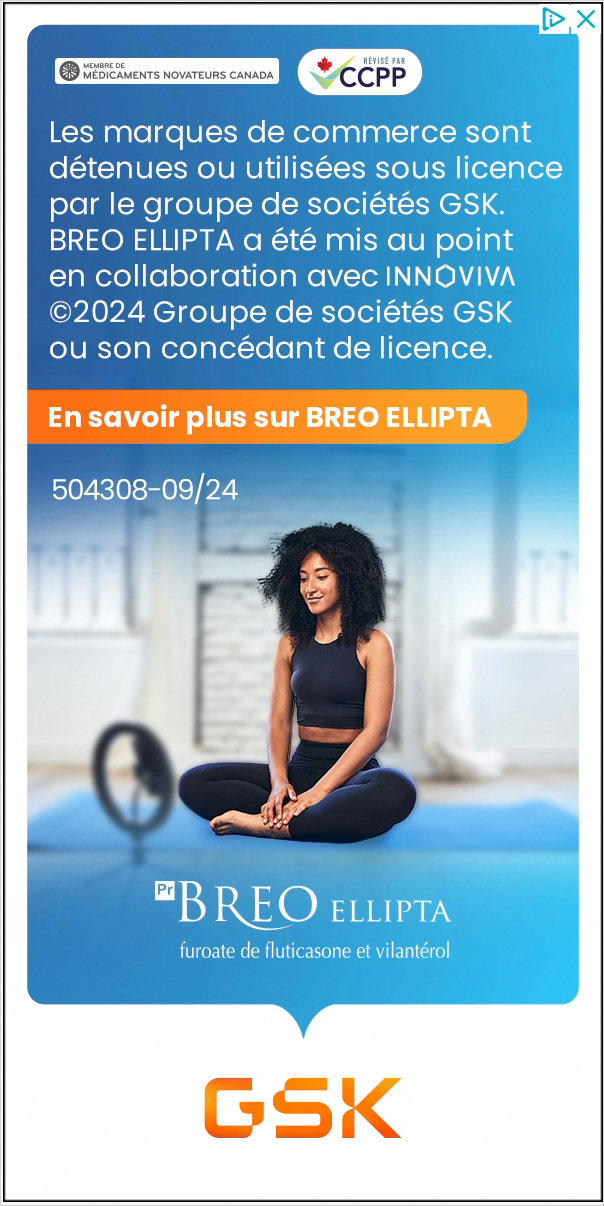Open the AdChoices info icon
The height and width of the screenshot is (1206, 604).
point(555,18)
